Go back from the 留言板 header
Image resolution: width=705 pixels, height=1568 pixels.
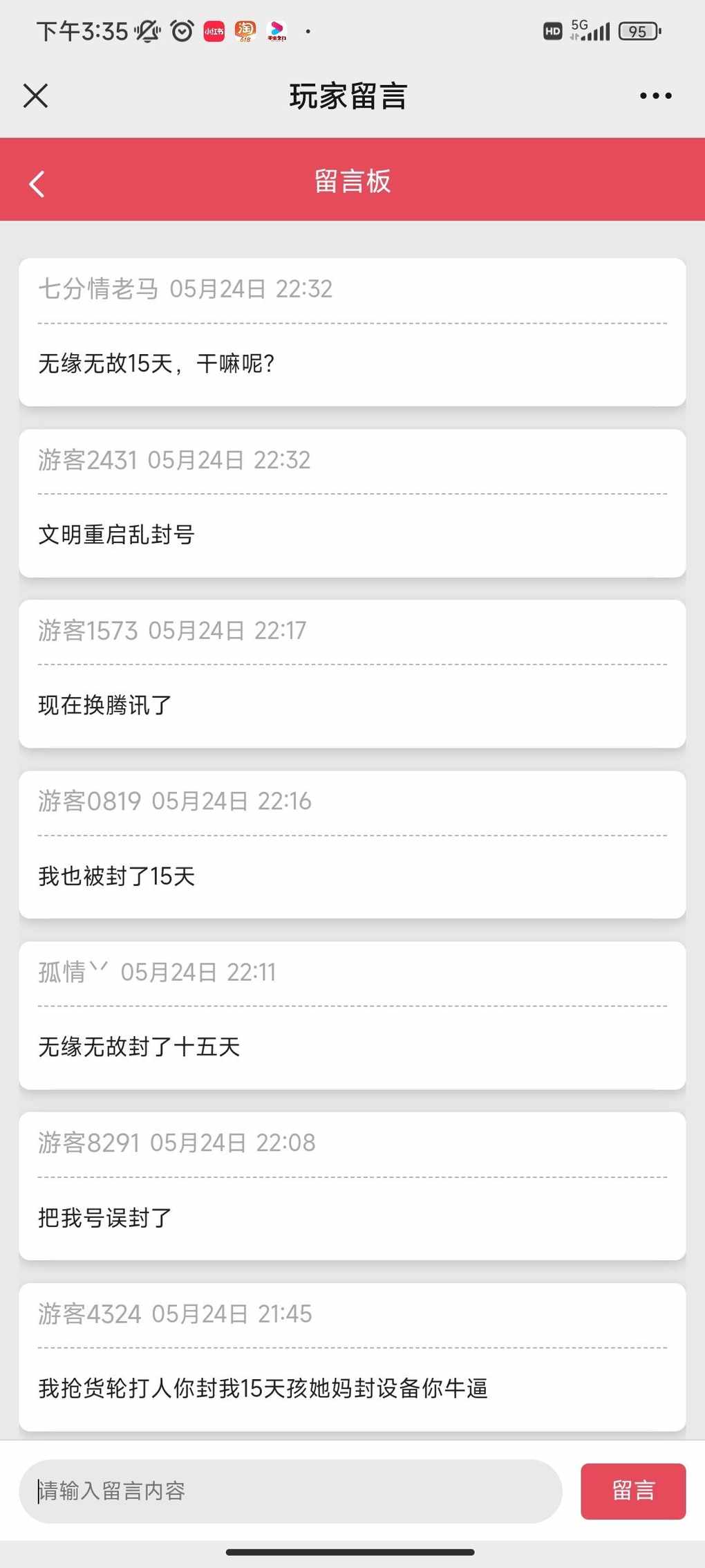[37, 184]
